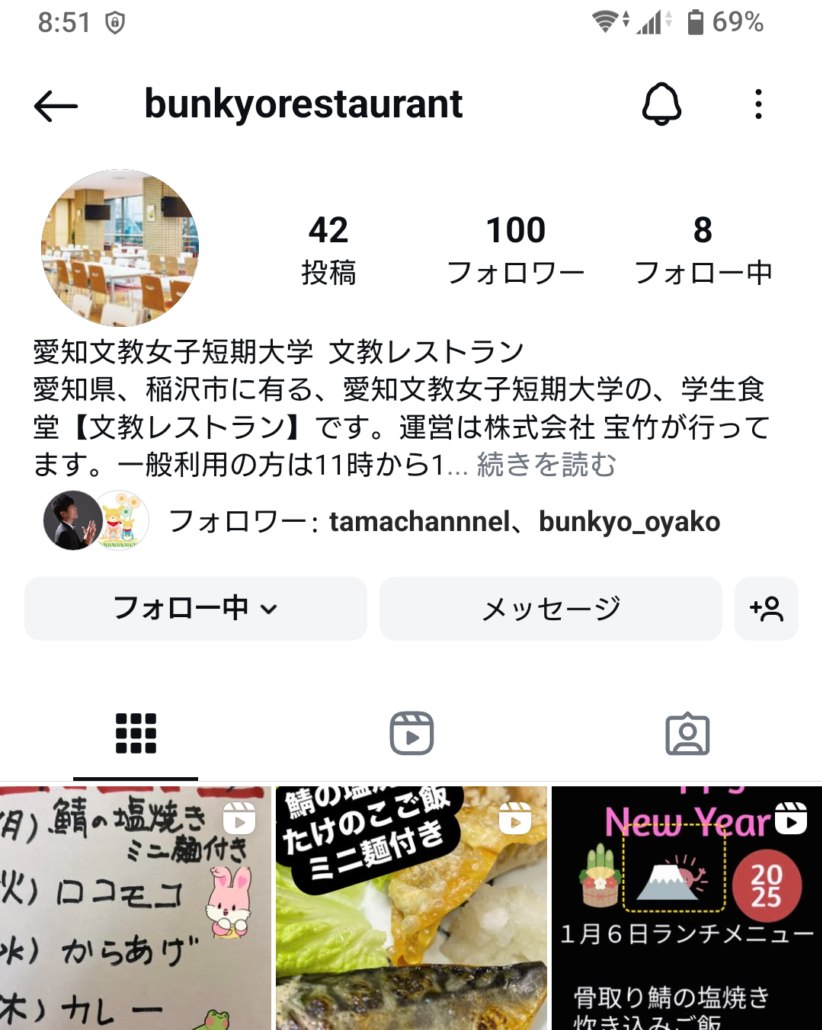Switch to the posts grid tab
Screen dimensions: 822x1030
click(x=136, y=735)
